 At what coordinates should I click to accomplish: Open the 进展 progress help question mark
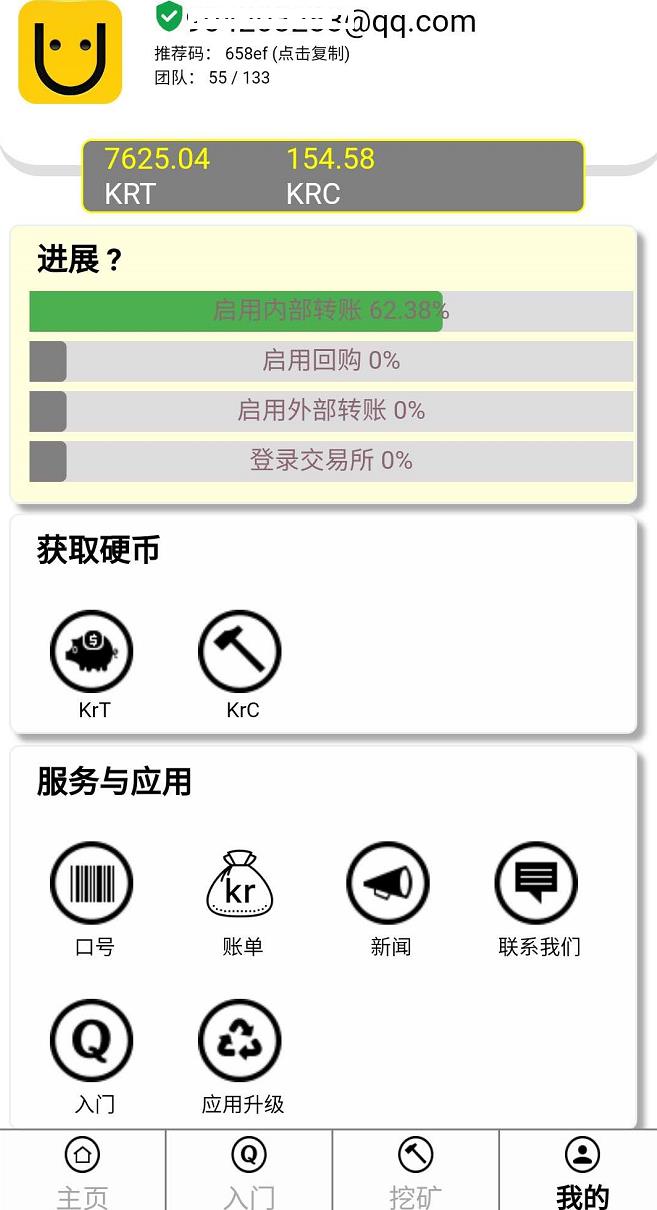click(x=113, y=260)
